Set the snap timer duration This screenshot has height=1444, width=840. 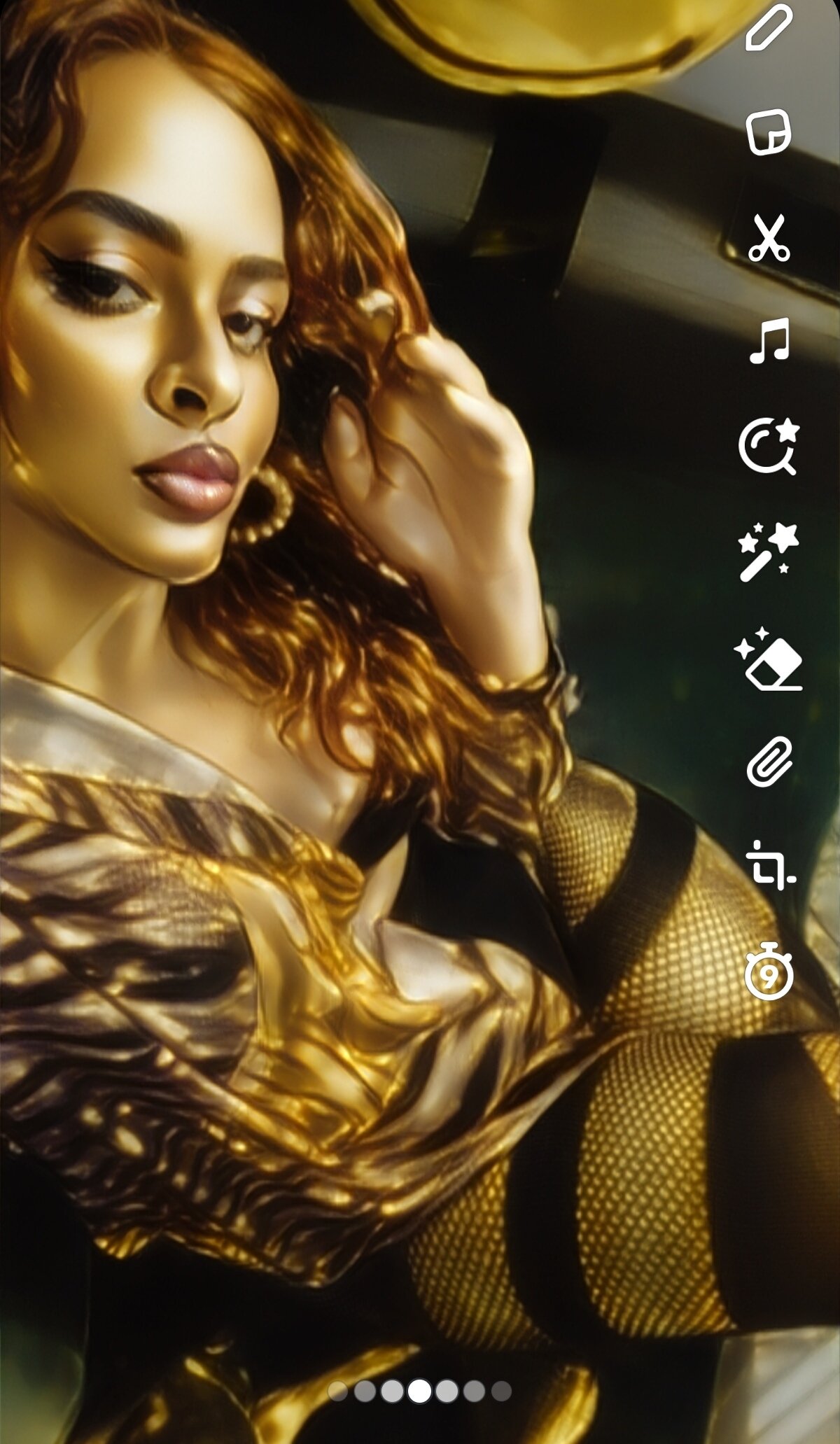click(x=769, y=972)
